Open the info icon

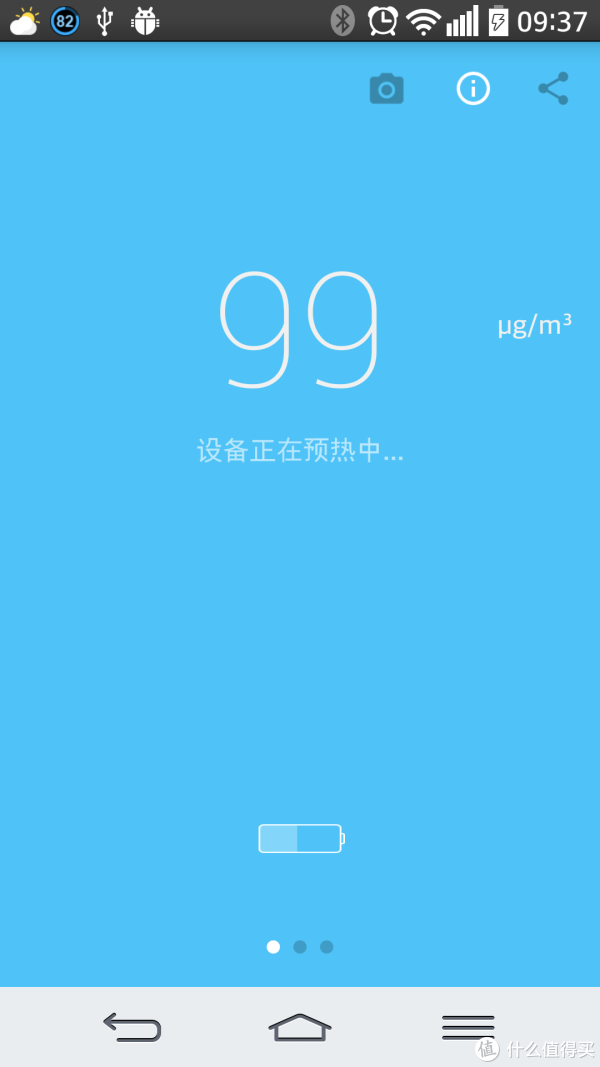473,88
